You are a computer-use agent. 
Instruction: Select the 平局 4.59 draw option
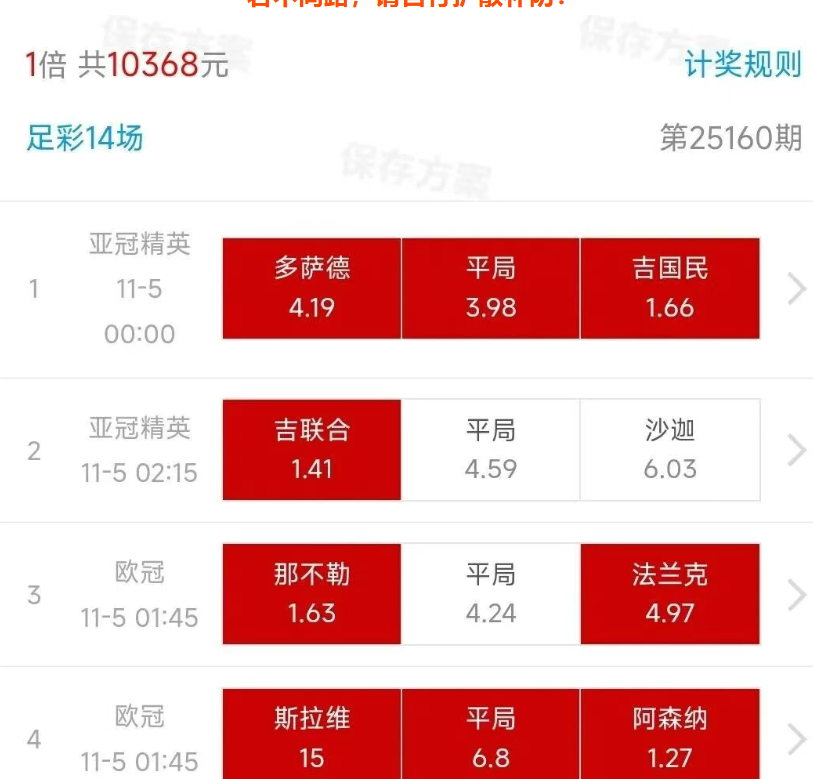click(x=491, y=449)
